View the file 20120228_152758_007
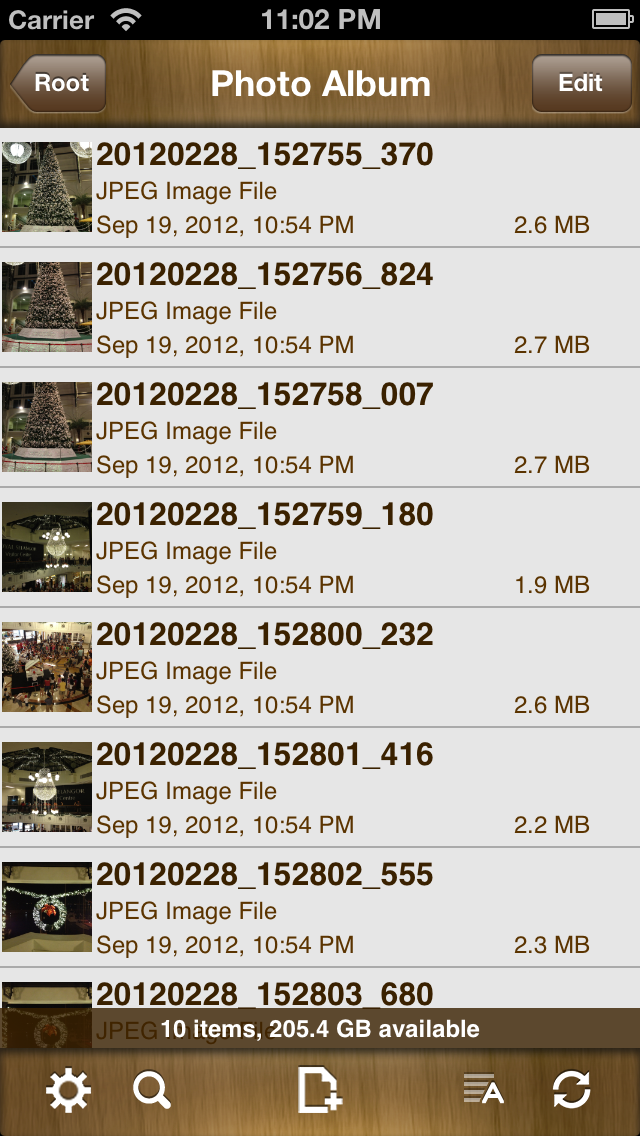 pos(320,428)
